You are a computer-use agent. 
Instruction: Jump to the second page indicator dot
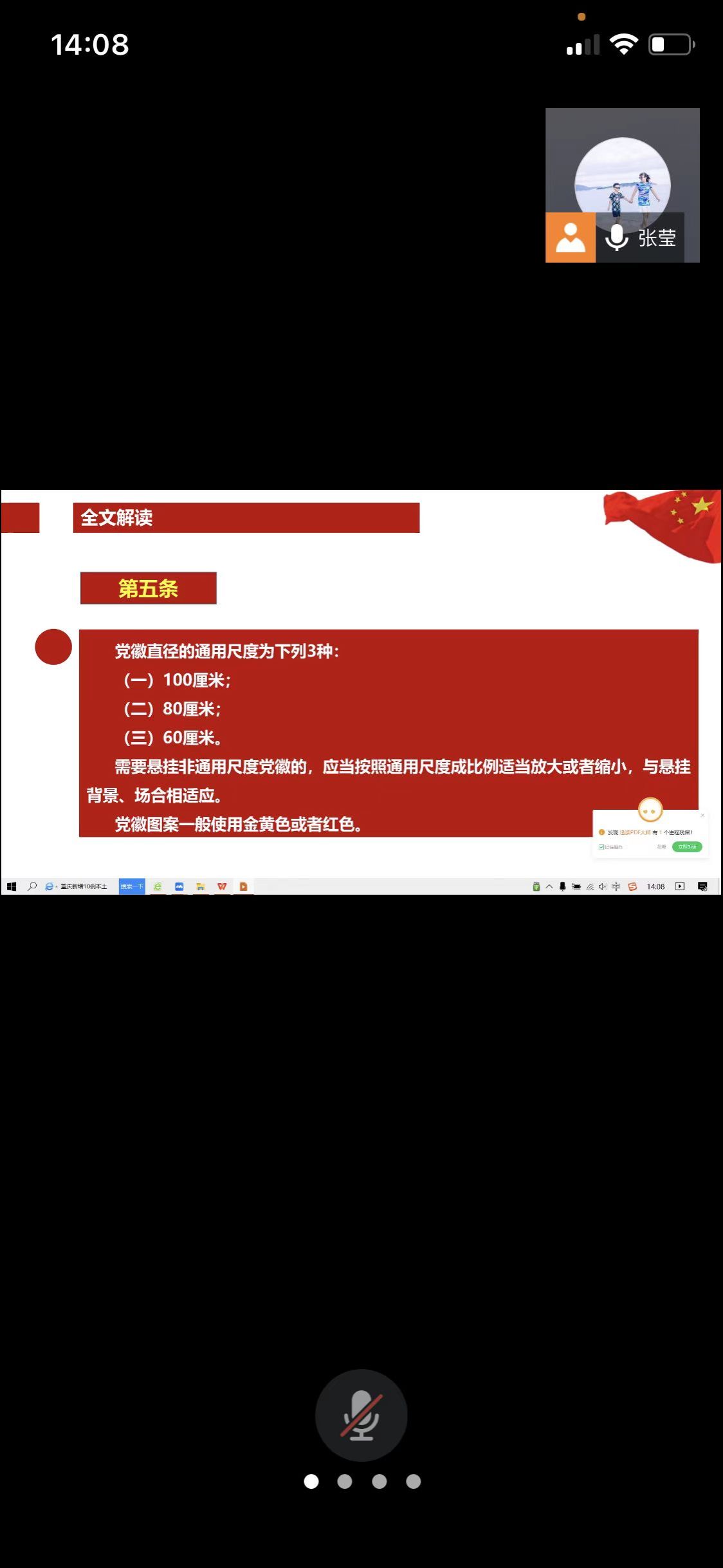pyautogui.click(x=345, y=1482)
